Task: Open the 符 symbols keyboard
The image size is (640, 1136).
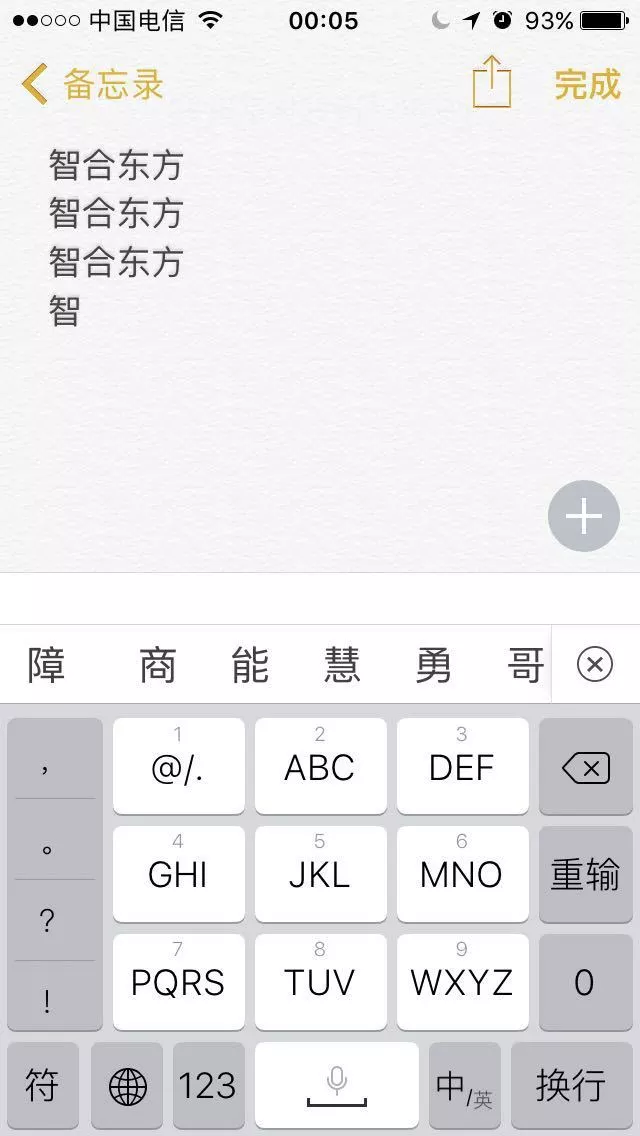Action: (43, 1085)
